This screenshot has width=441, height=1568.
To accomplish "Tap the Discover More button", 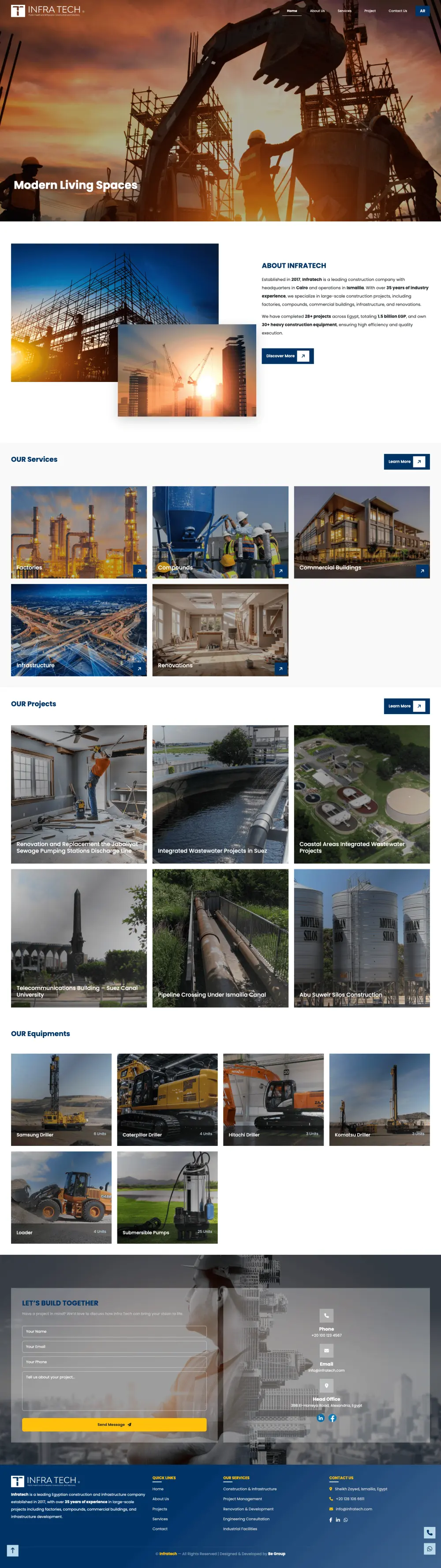I will 287,356.
